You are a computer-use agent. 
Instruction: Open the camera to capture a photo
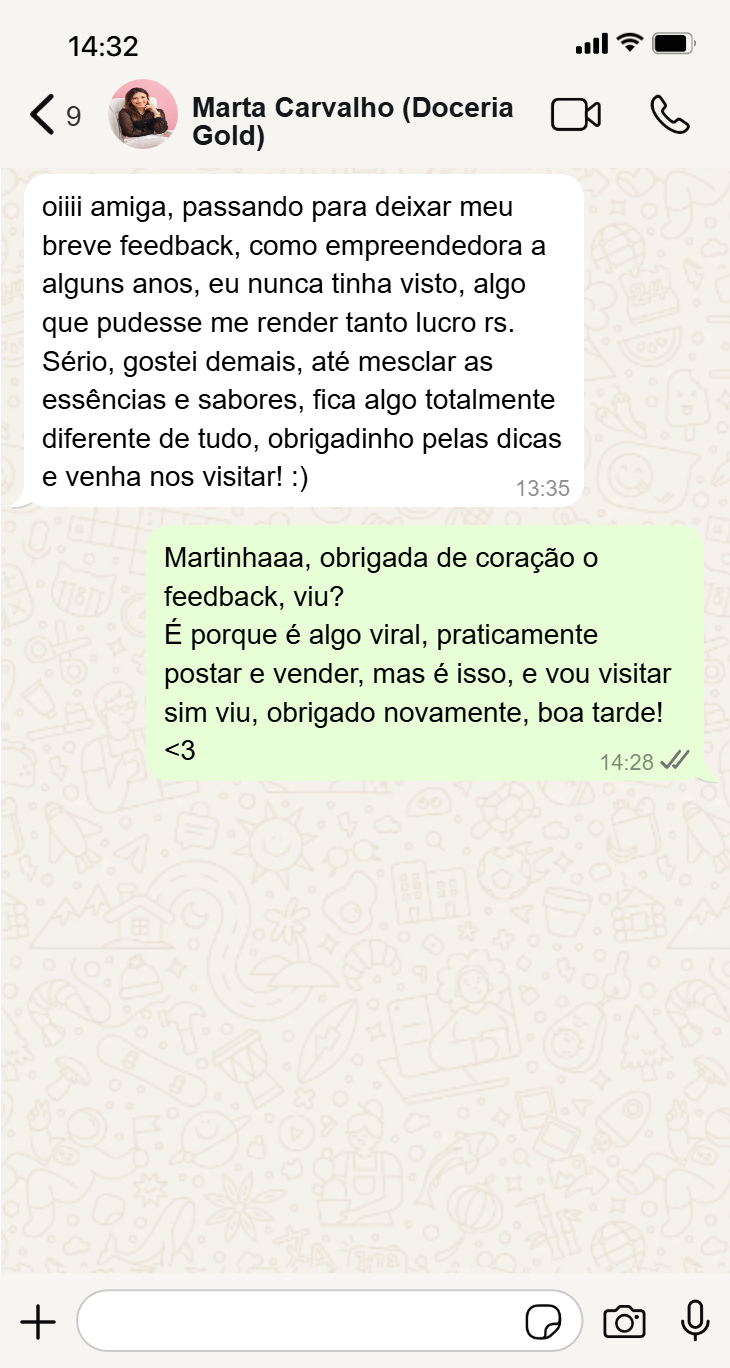pos(624,1321)
